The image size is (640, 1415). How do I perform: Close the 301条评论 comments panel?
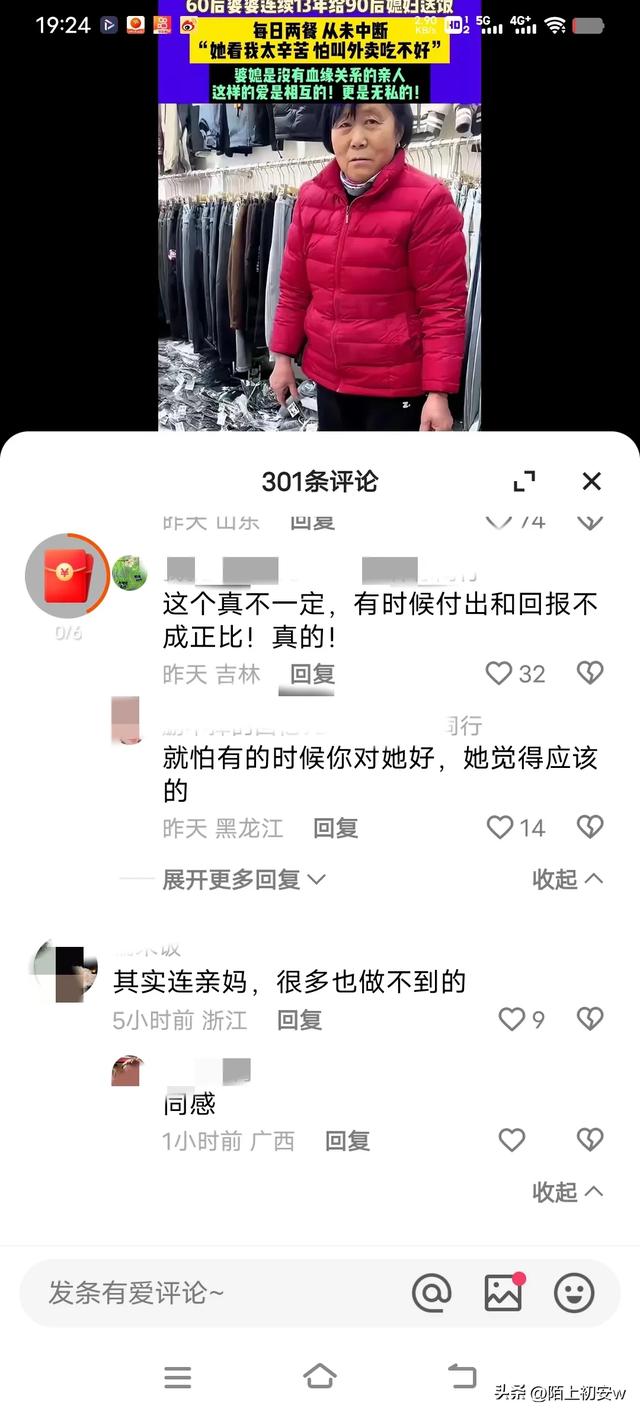pos(591,481)
